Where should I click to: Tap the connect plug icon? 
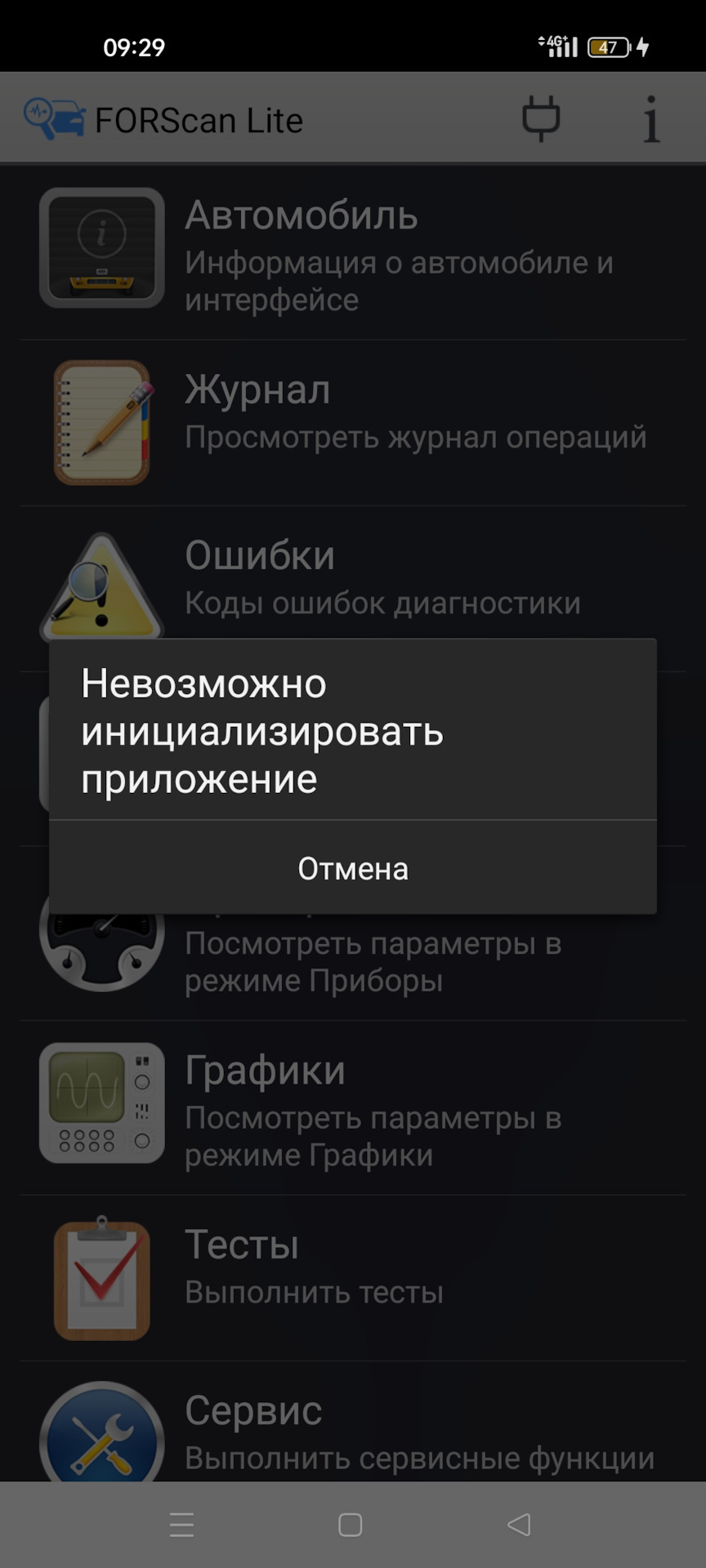[x=541, y=119]
